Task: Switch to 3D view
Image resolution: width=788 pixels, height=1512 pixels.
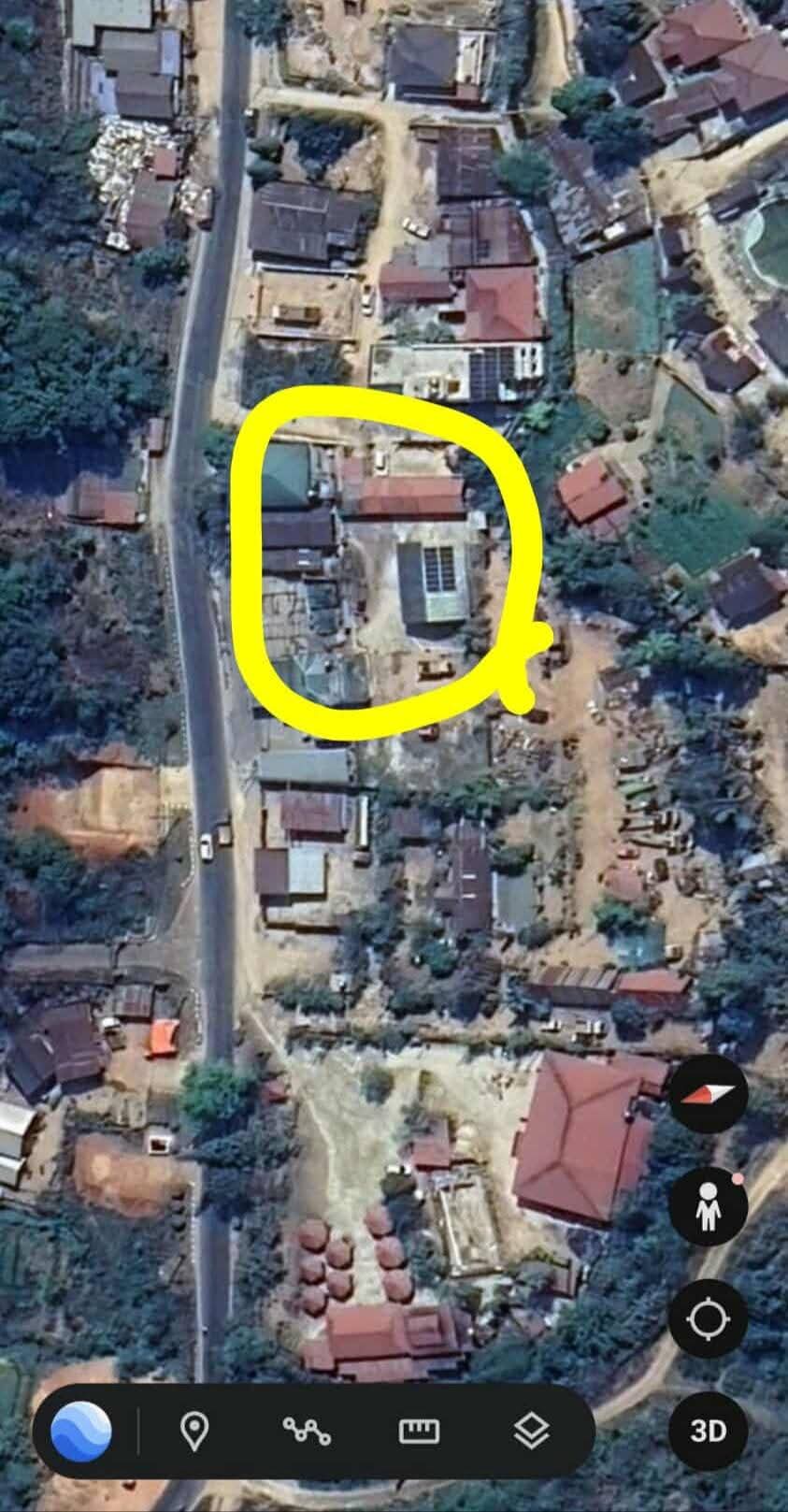Action: click(x=708, y=1431)
